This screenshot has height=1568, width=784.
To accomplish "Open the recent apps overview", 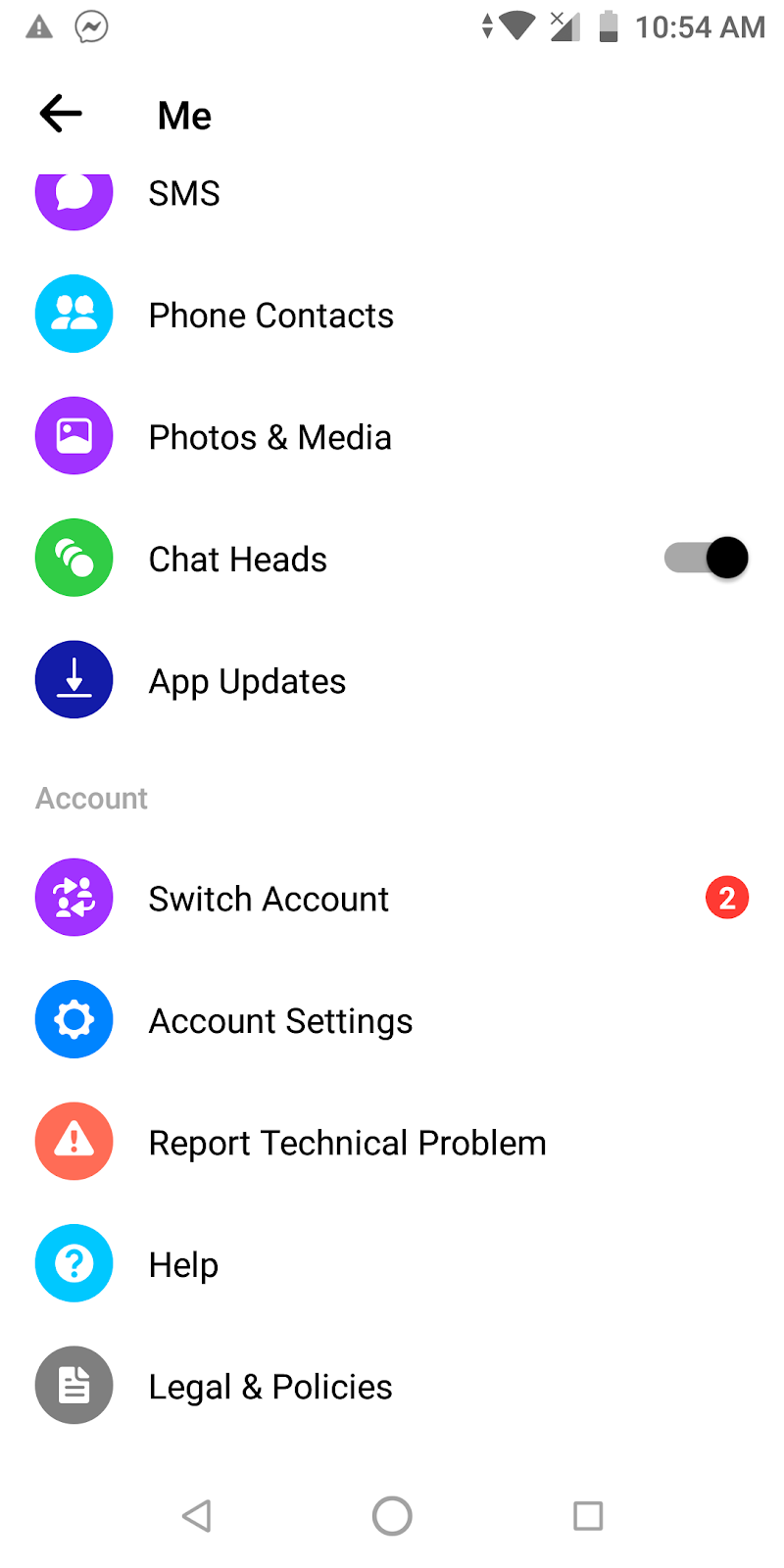I will 588,1516.
